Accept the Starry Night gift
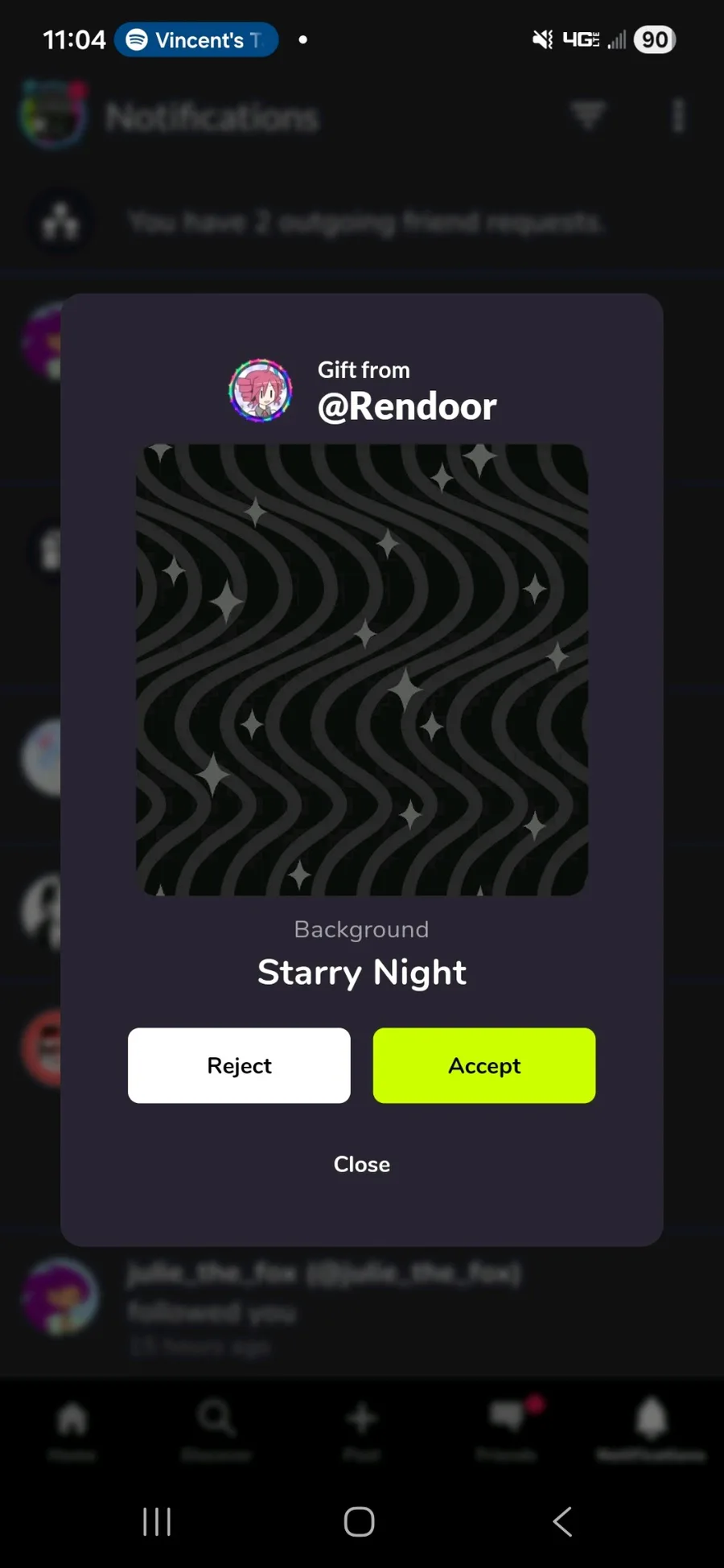Viewport: 724px width, 1568px height. coord(484,1065)
